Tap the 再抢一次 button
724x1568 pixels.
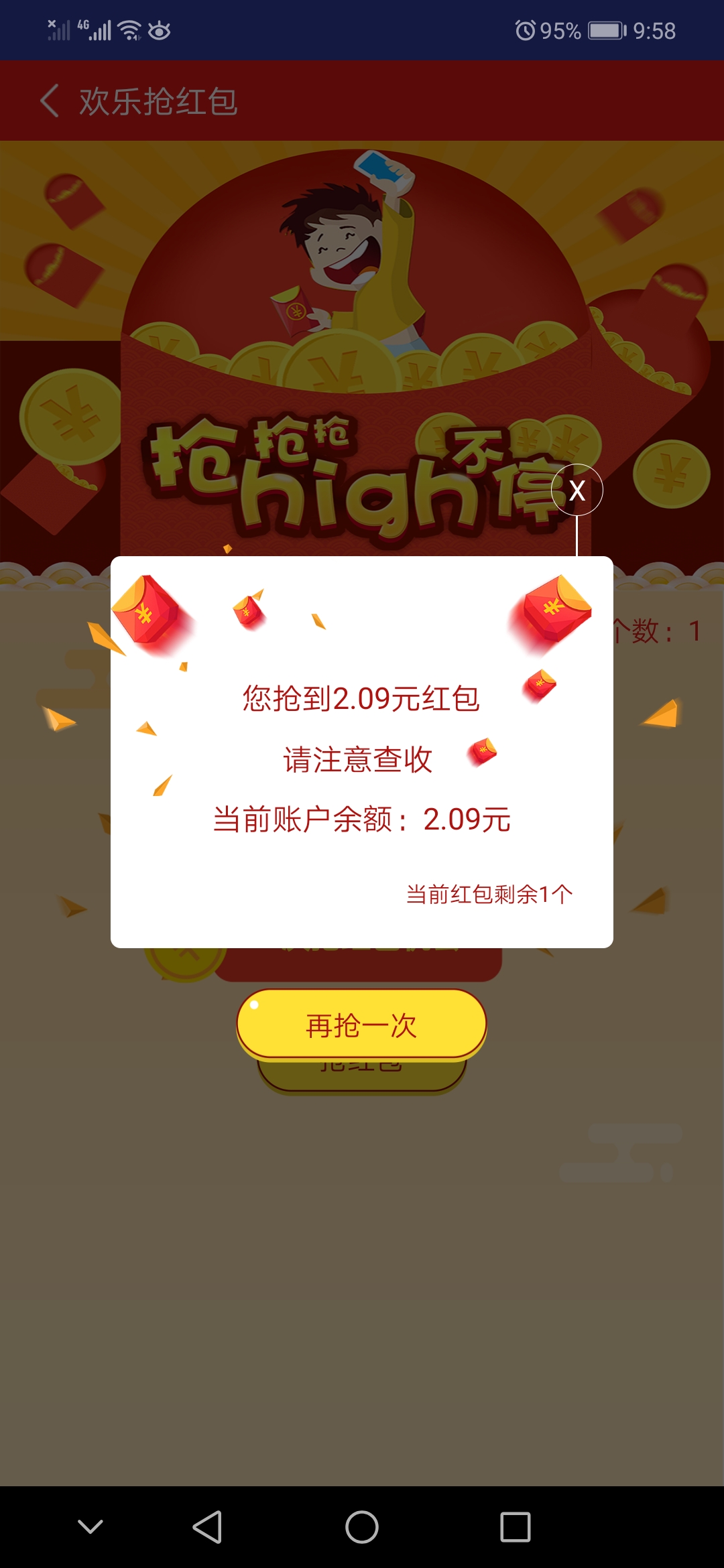361,1024
